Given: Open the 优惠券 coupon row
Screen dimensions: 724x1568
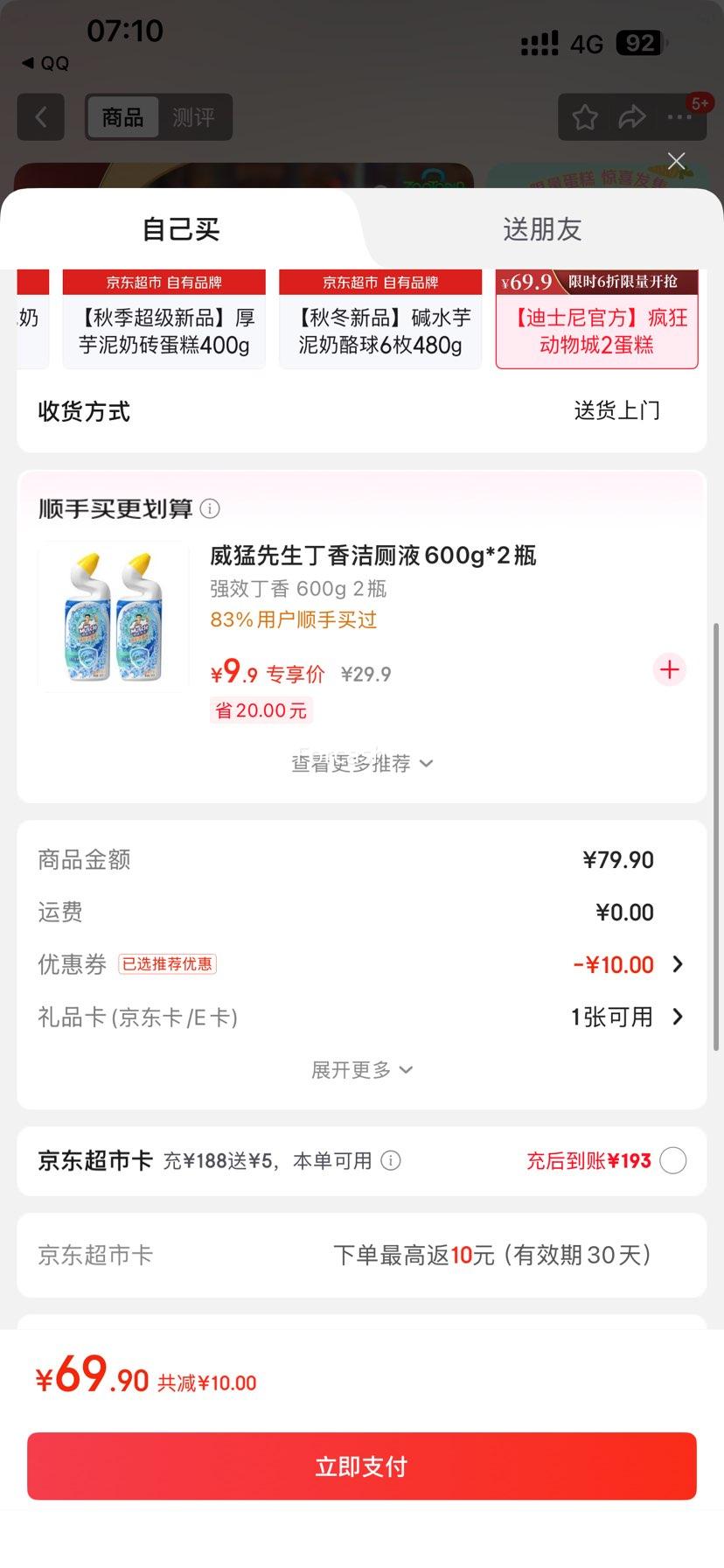Looking at the screenshot, I should [612, 964].
